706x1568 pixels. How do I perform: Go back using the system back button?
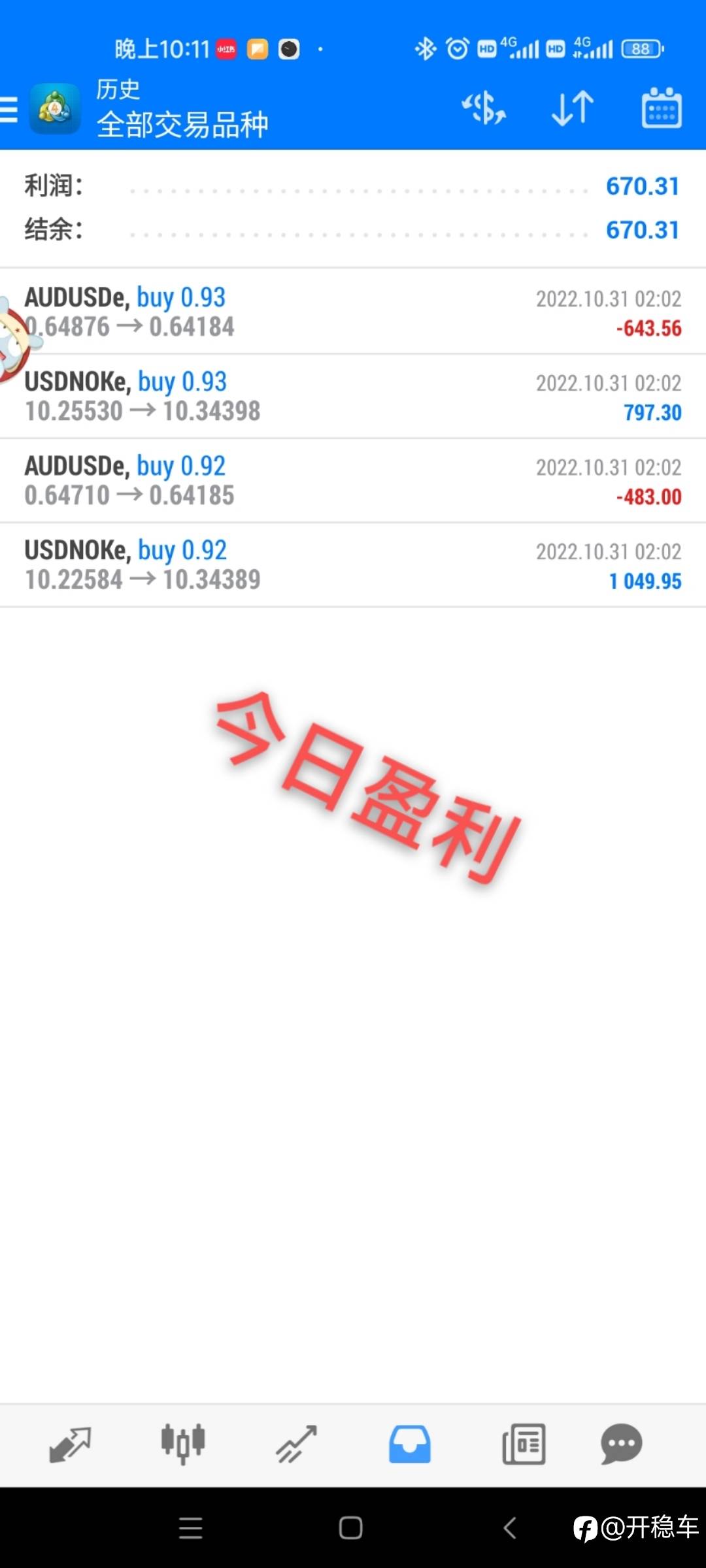tap(511, 1527)
